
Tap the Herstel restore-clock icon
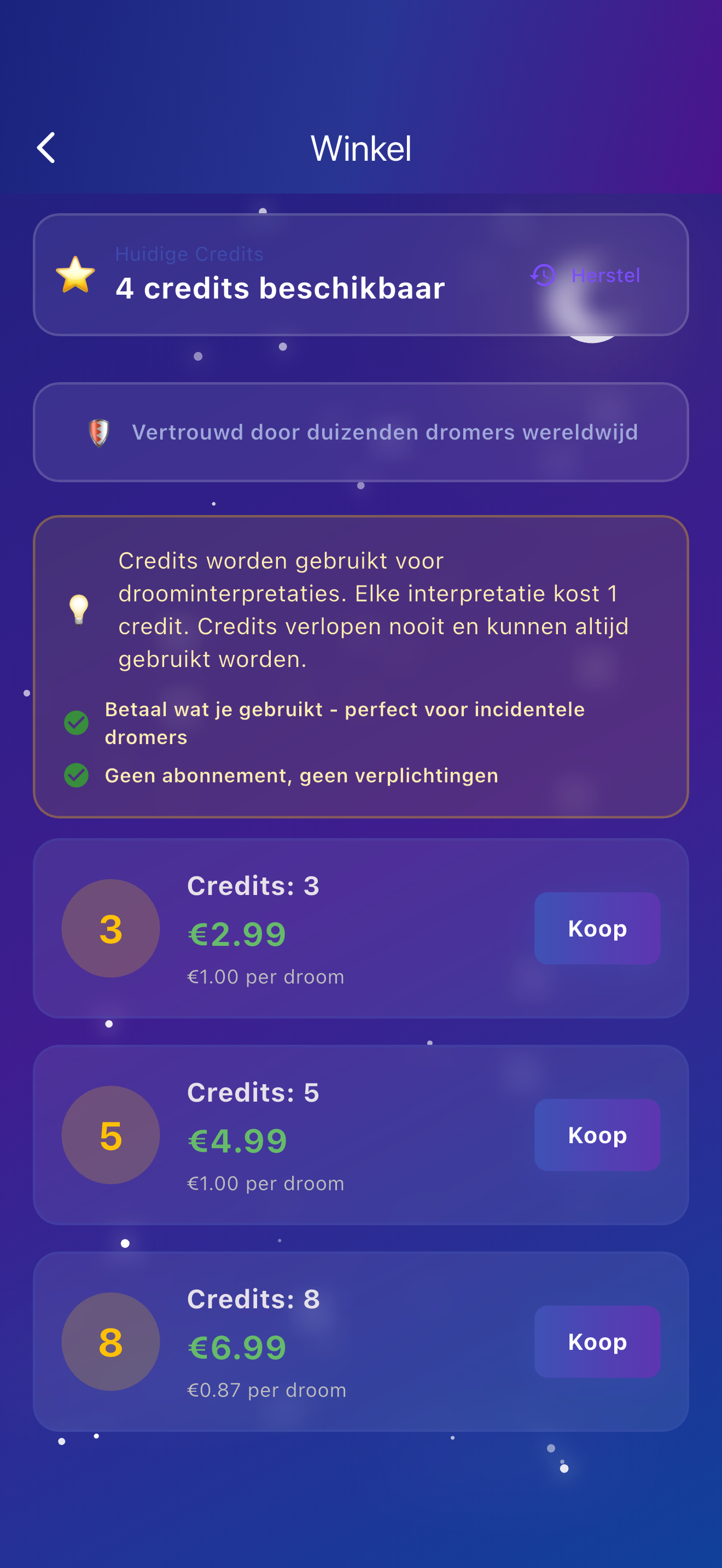(543, 275)
